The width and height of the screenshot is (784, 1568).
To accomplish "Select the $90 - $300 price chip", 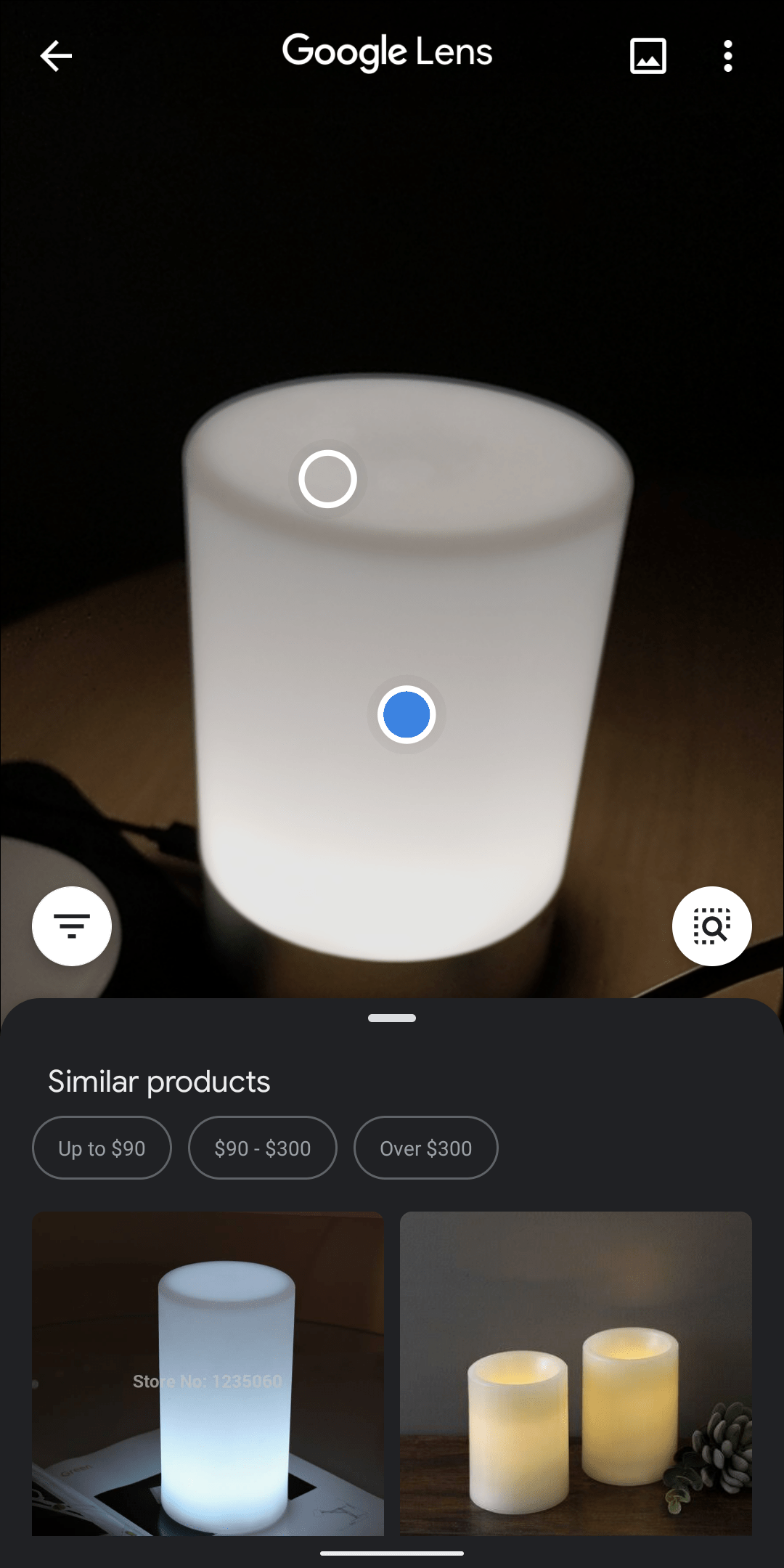I will [263, 1148].
